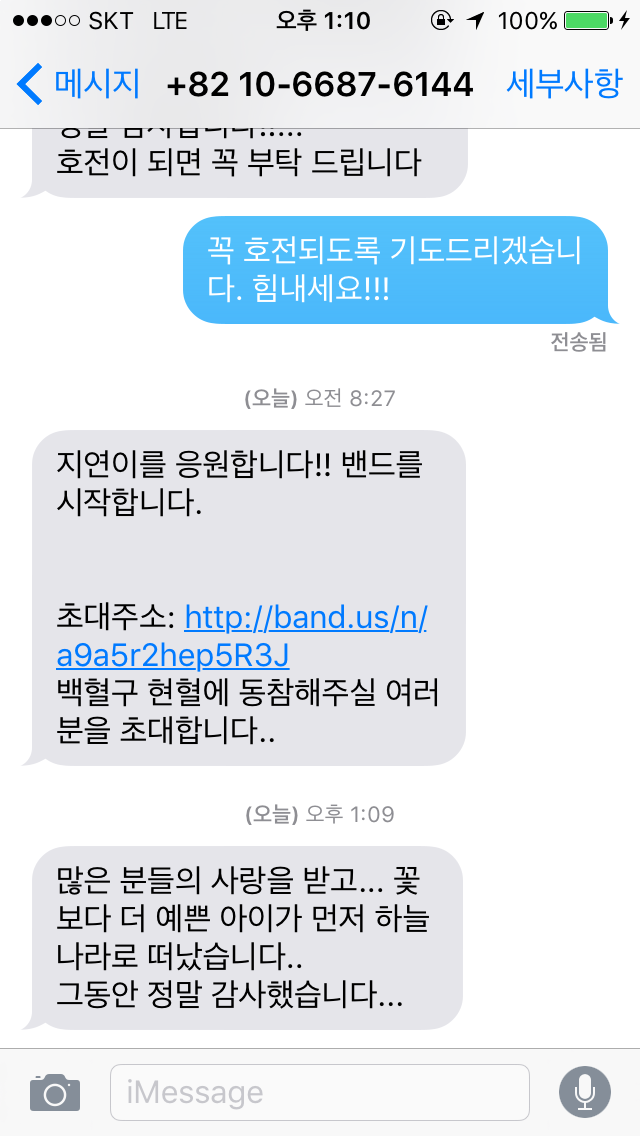Go back to the 메시지 list
Image resolution: width=640 pixels, height=1136 pixels.
[78, 84]
